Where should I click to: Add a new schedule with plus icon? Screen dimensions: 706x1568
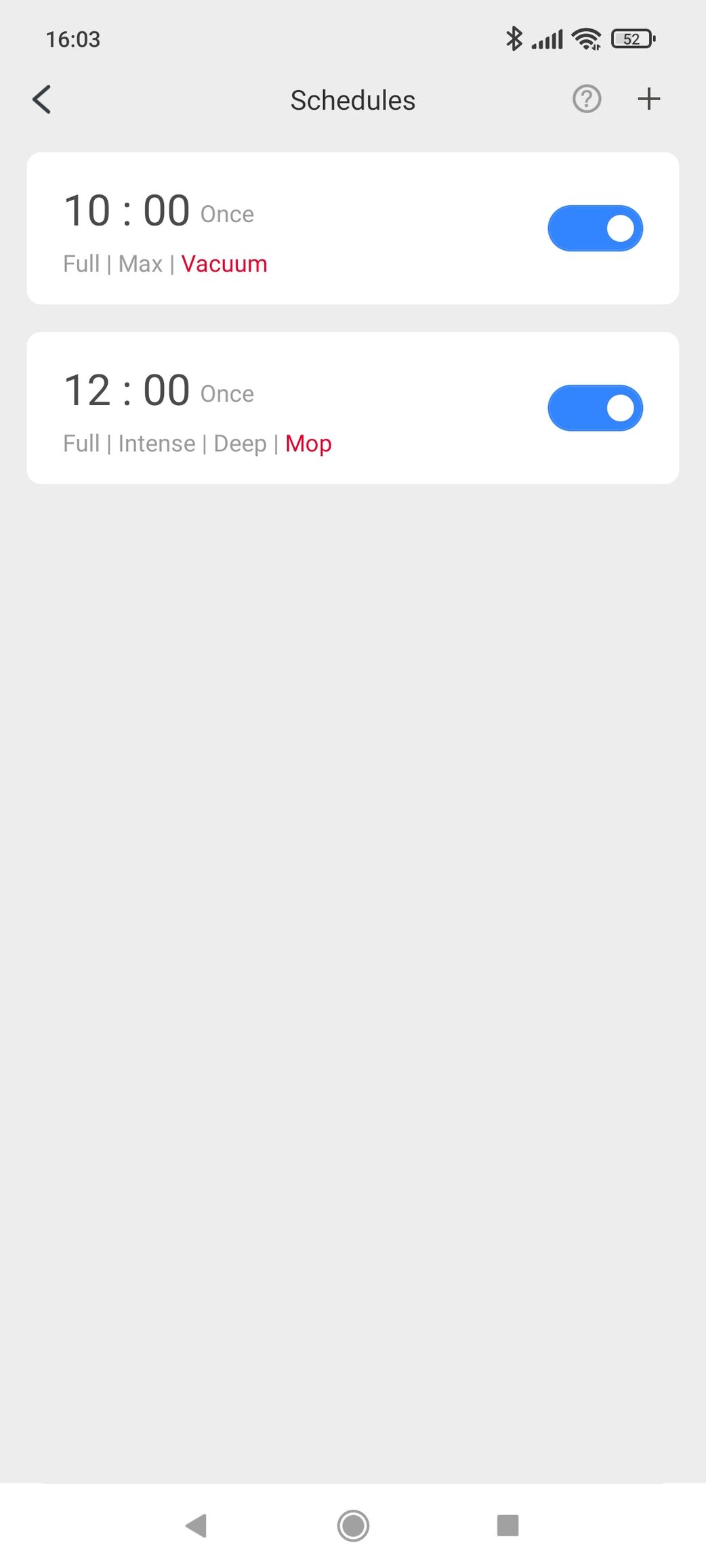648,100
